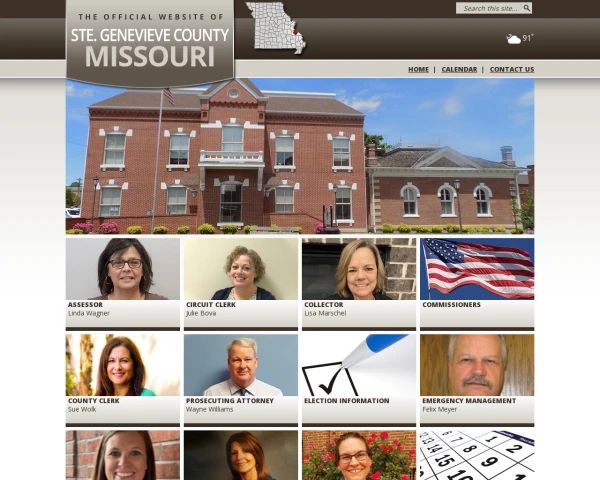
Task: Open the Commissioners tile
Action: pyautogui.click(x=477, y=280)
